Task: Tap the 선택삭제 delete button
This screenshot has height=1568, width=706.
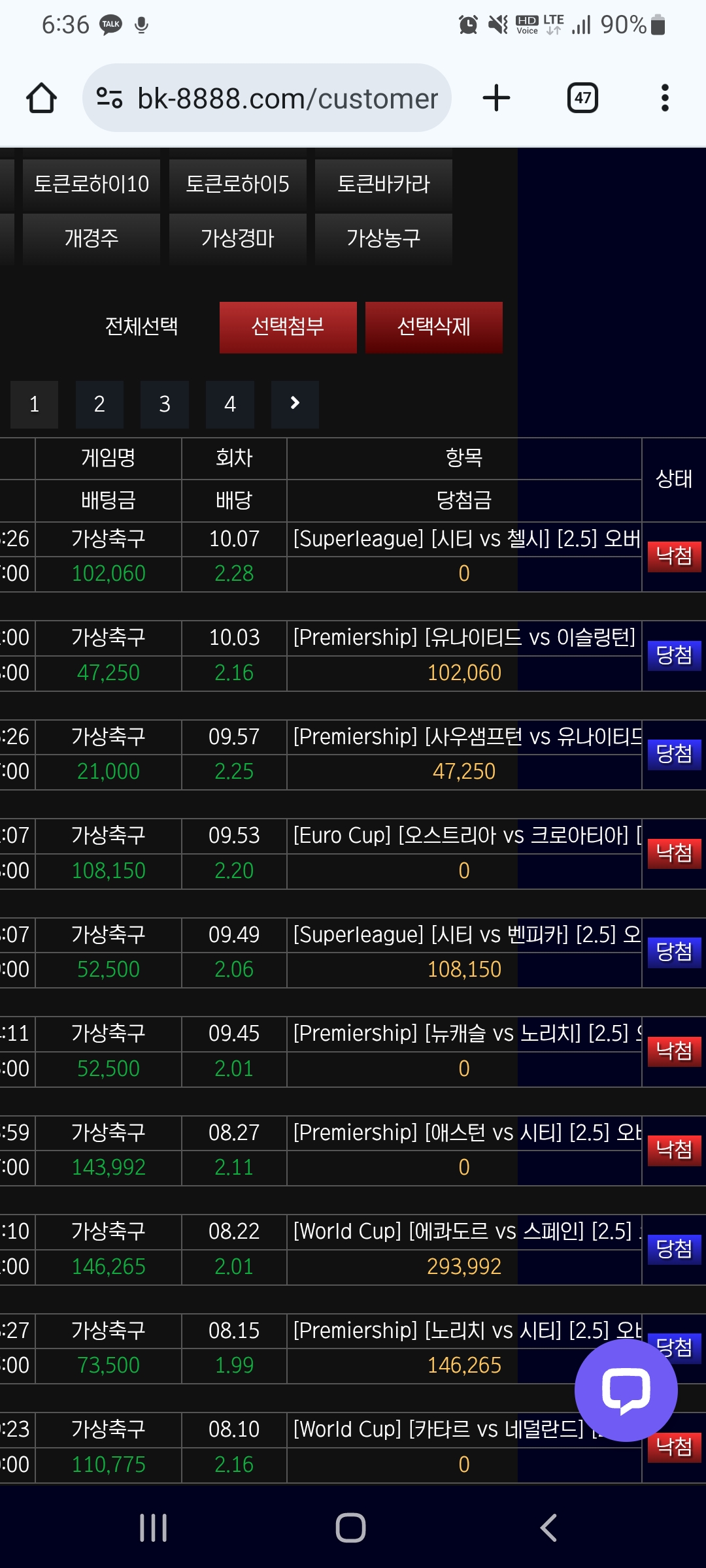Action: (434, 327)
